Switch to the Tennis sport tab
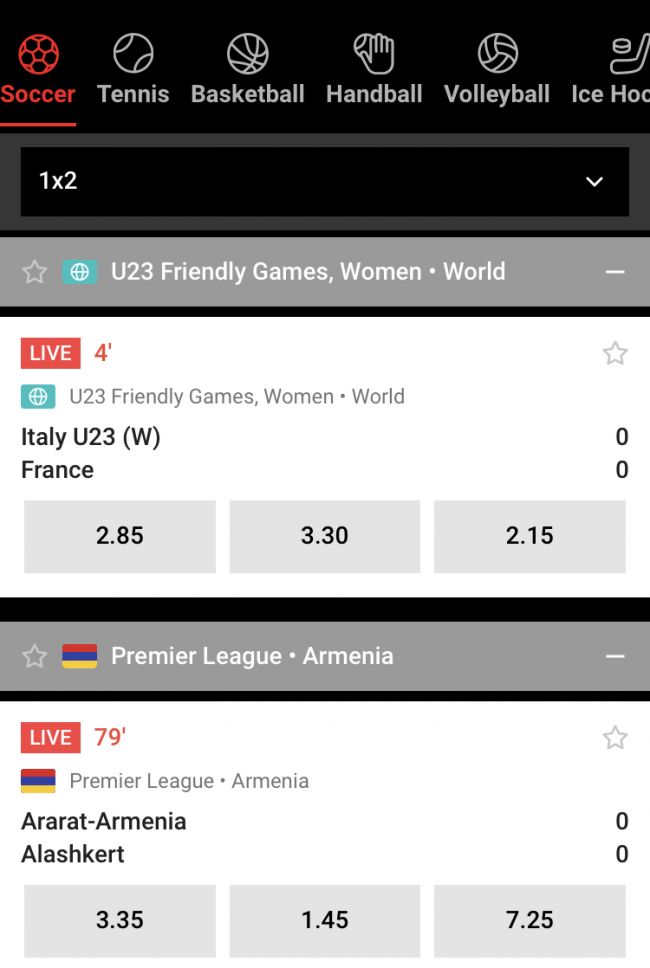Screen dimensions: 650x968 pos(133,69)
